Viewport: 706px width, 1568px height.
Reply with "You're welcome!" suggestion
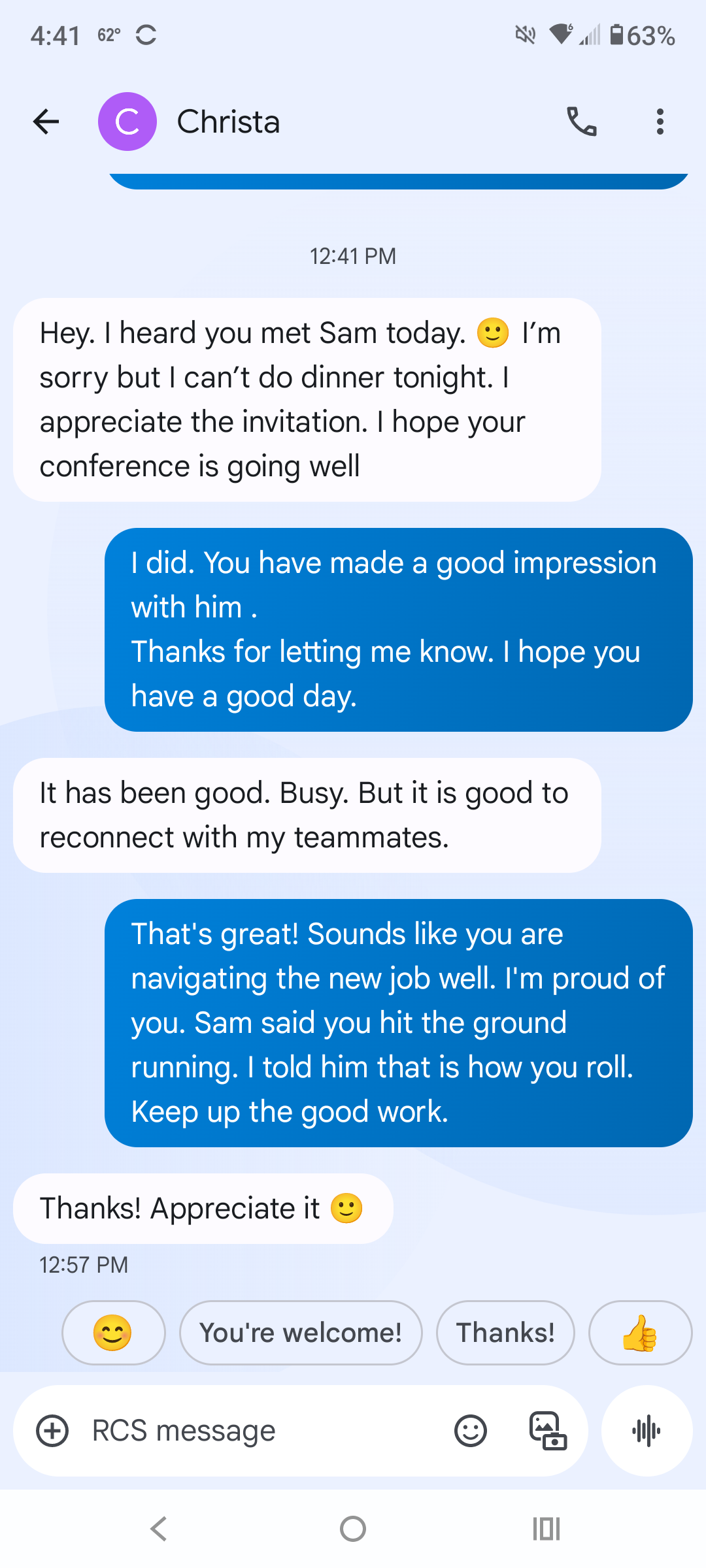pyautogui.click(x=301, y=1332)
